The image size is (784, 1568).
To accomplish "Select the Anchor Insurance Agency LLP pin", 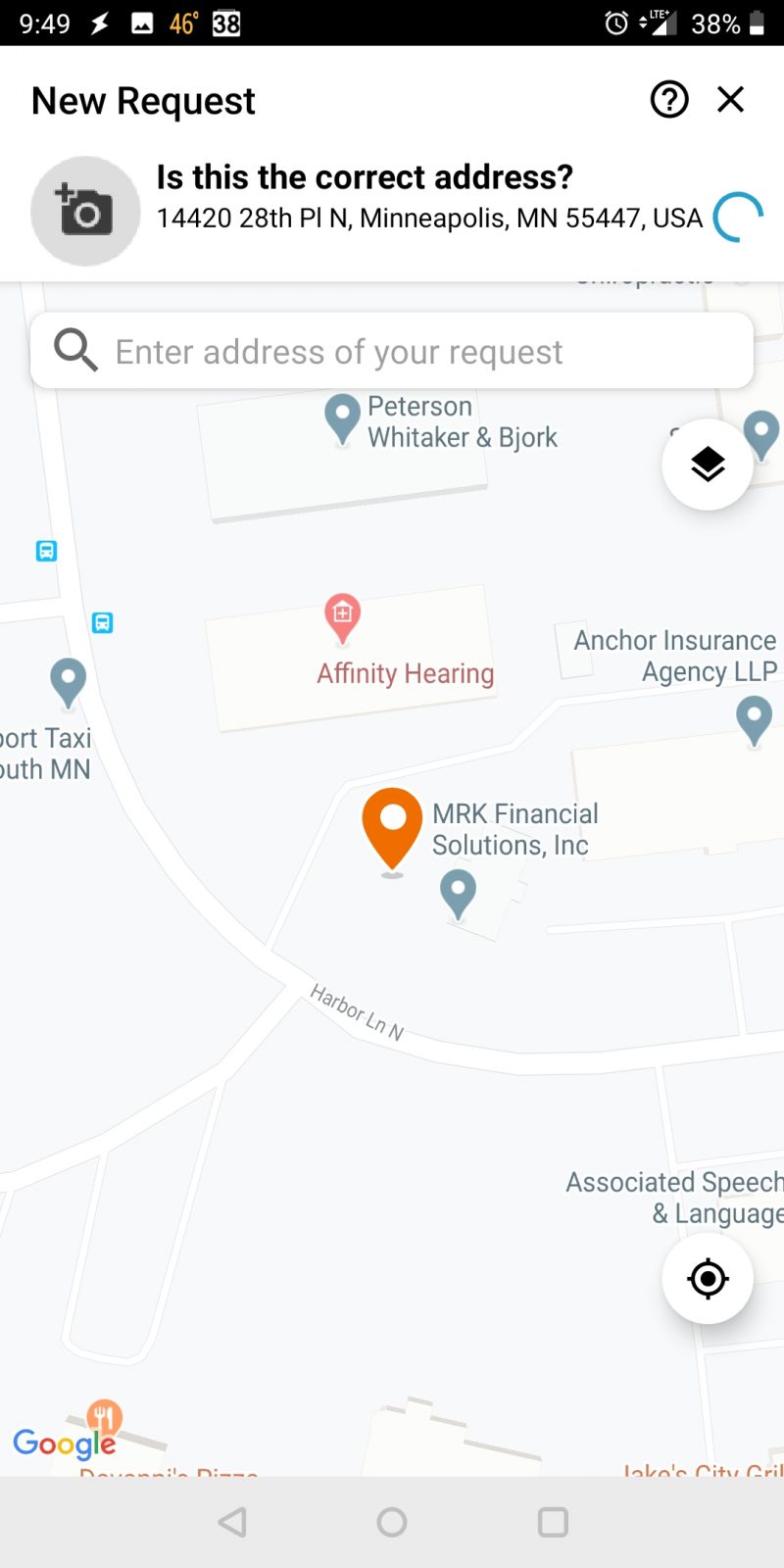I will point(754,718).
